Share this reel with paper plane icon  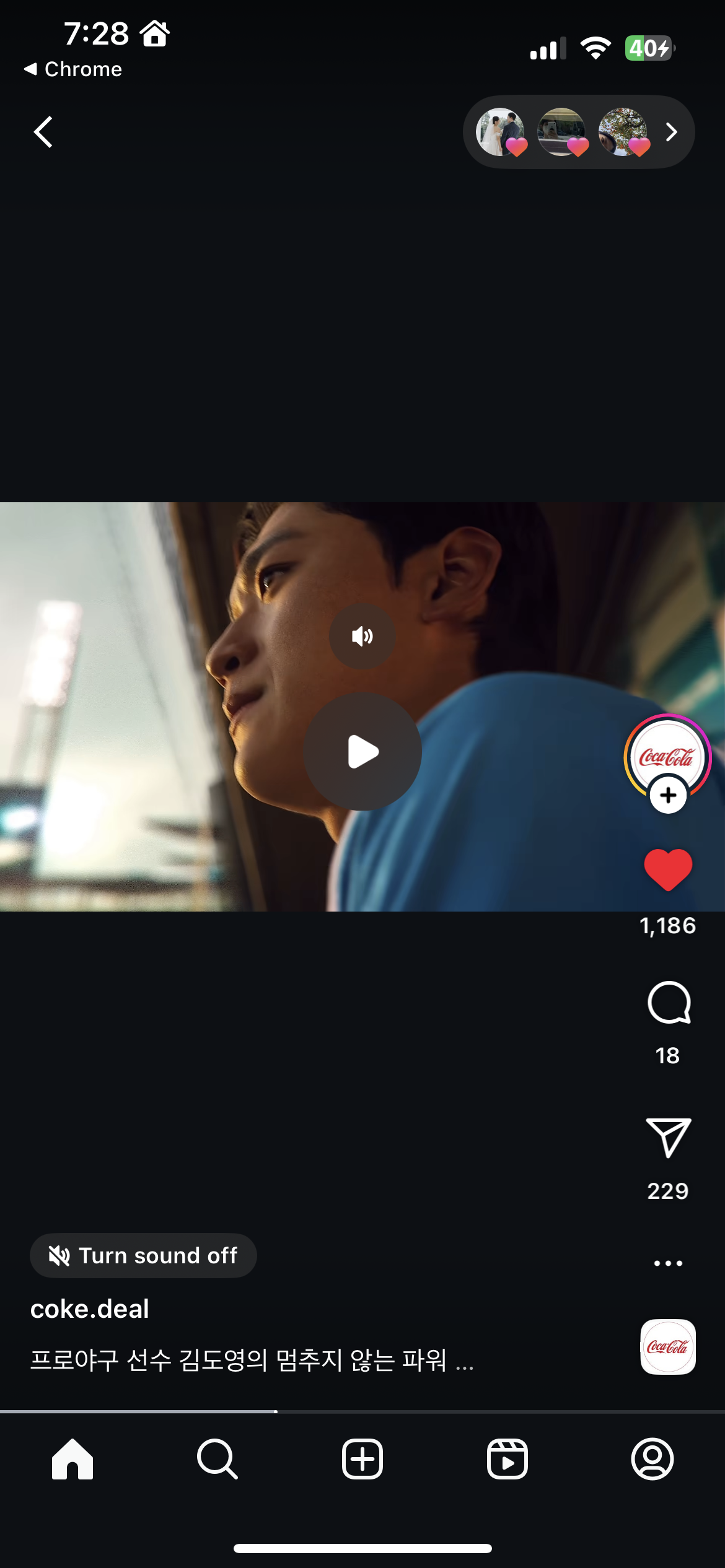pos(668,1138)
